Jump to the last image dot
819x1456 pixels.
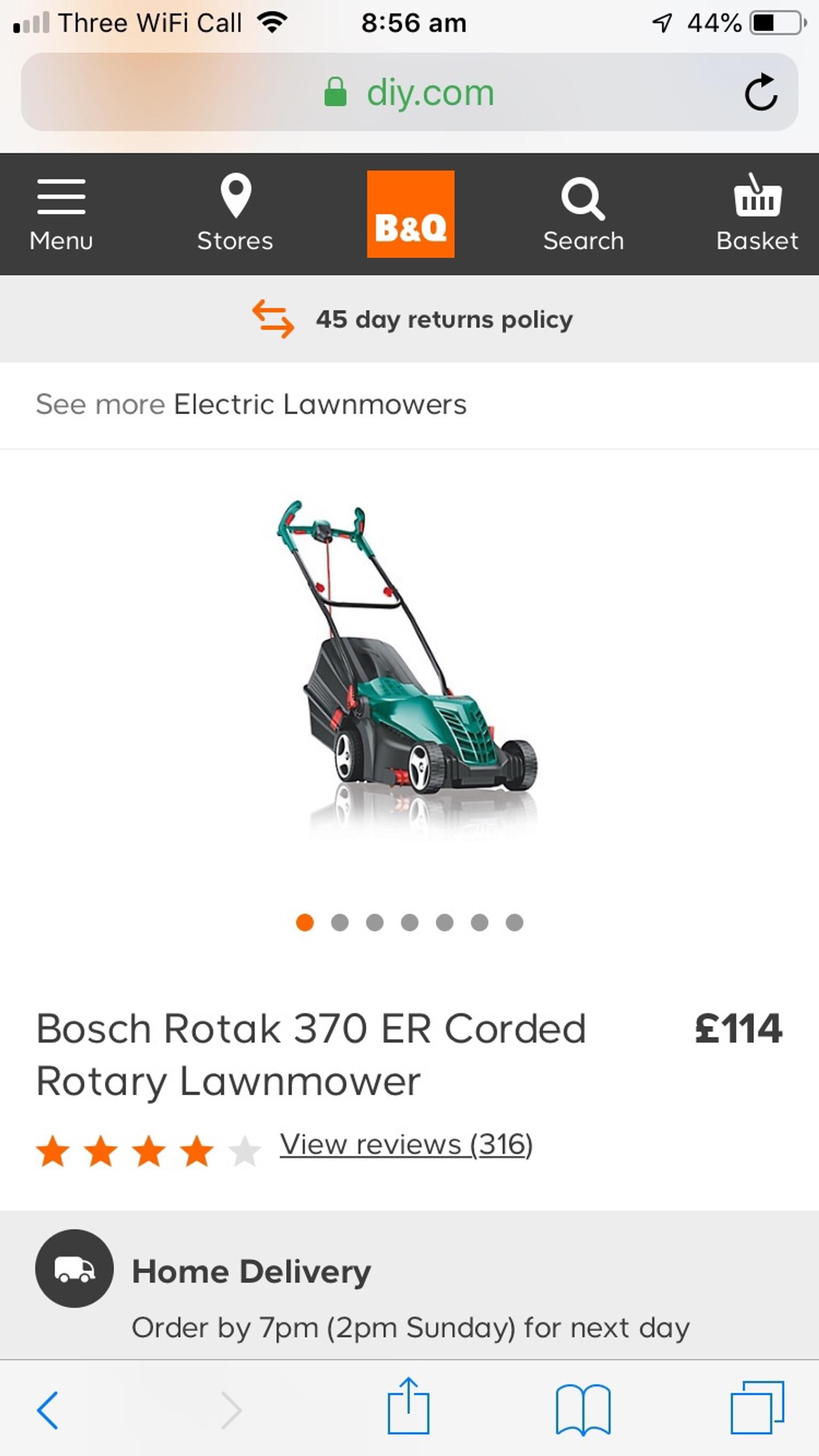pyautogui.click(x=514, y=923)
